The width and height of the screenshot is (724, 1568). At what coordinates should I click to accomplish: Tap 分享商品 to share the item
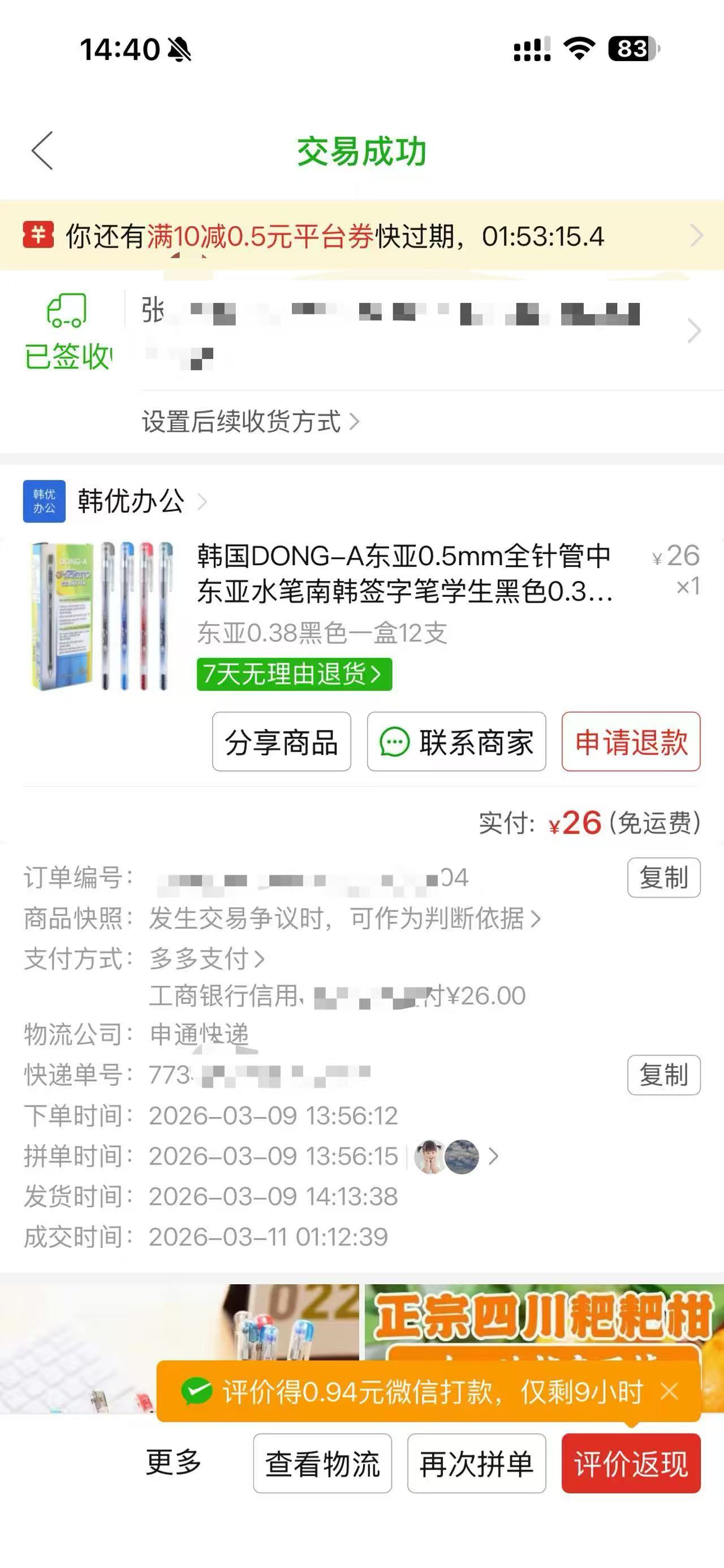click(281, 742)
